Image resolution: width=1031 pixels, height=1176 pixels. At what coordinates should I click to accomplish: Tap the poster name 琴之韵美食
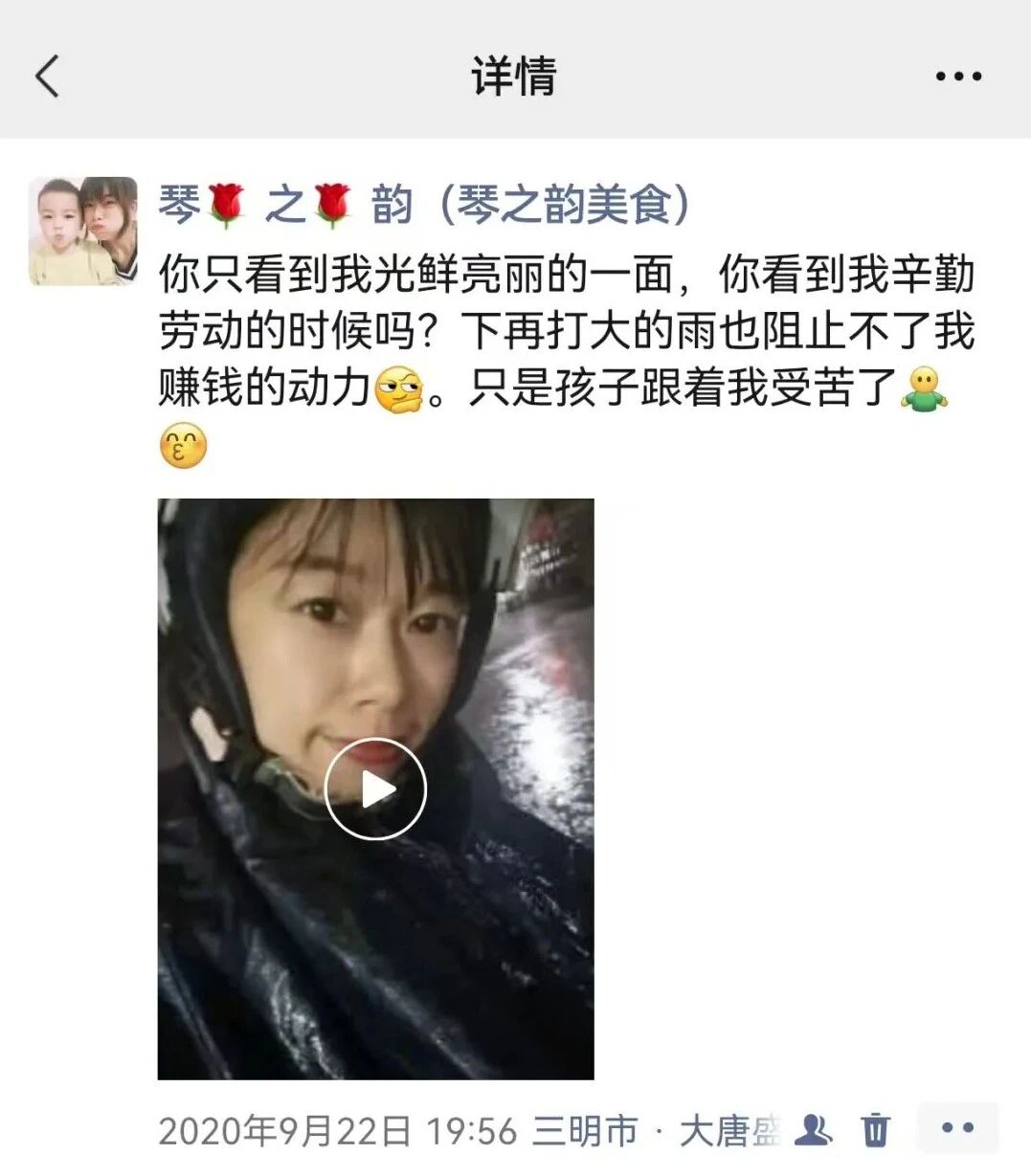tap(424, 205)
